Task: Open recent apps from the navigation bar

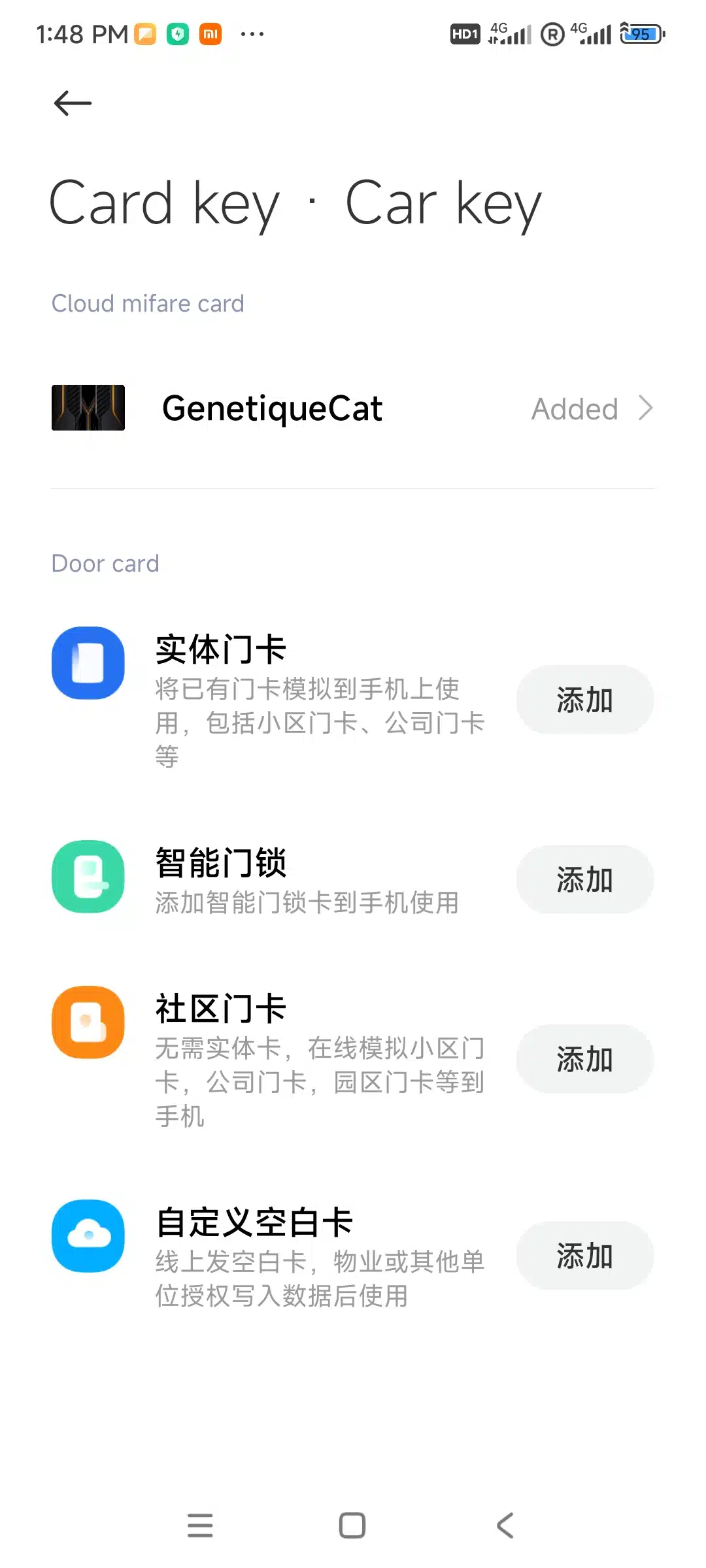Action: (x=200, y=1526)
